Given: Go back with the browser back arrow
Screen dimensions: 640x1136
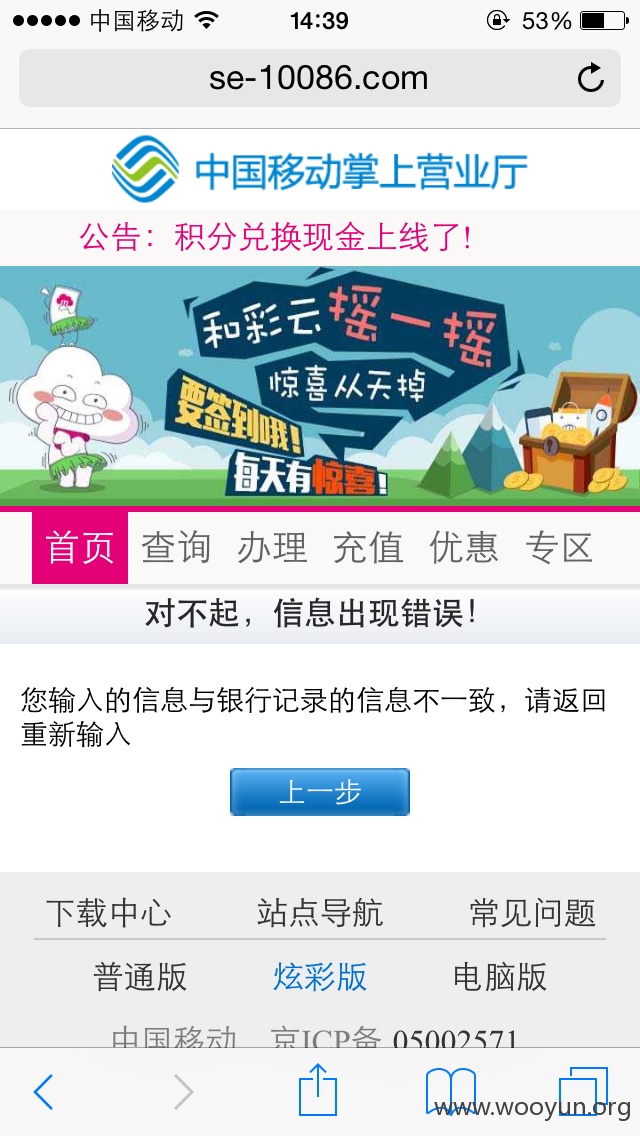Looking at the screenshot, I should (x=43, y=1092).
